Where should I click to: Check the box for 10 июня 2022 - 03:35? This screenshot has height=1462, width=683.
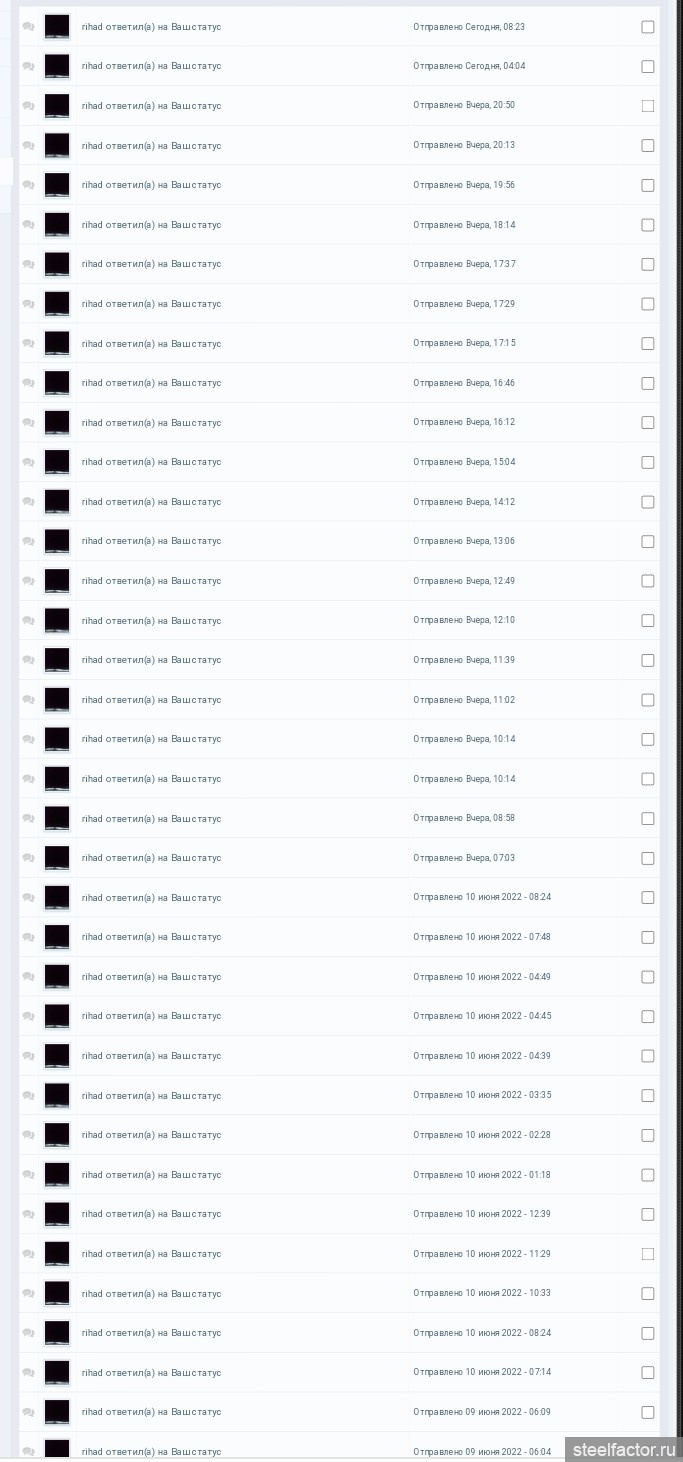648,1096
